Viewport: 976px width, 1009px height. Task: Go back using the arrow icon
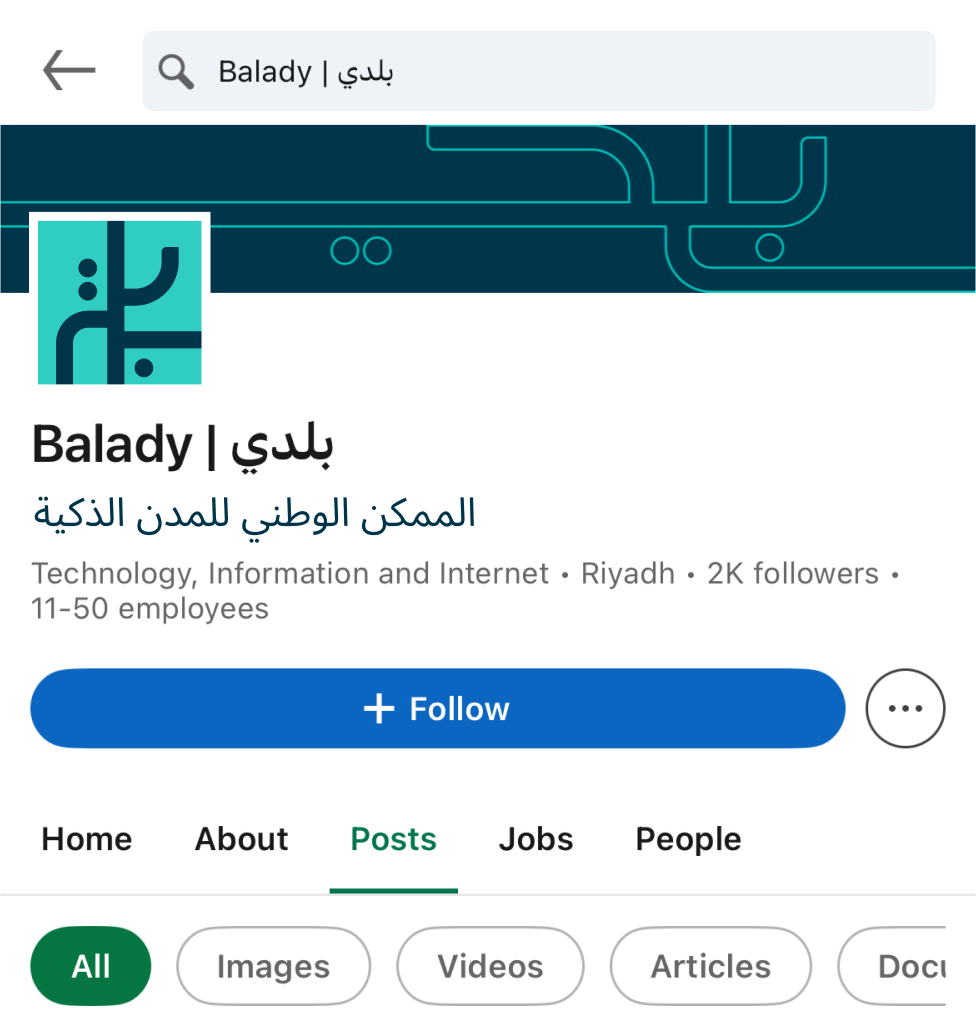(69, 71)
